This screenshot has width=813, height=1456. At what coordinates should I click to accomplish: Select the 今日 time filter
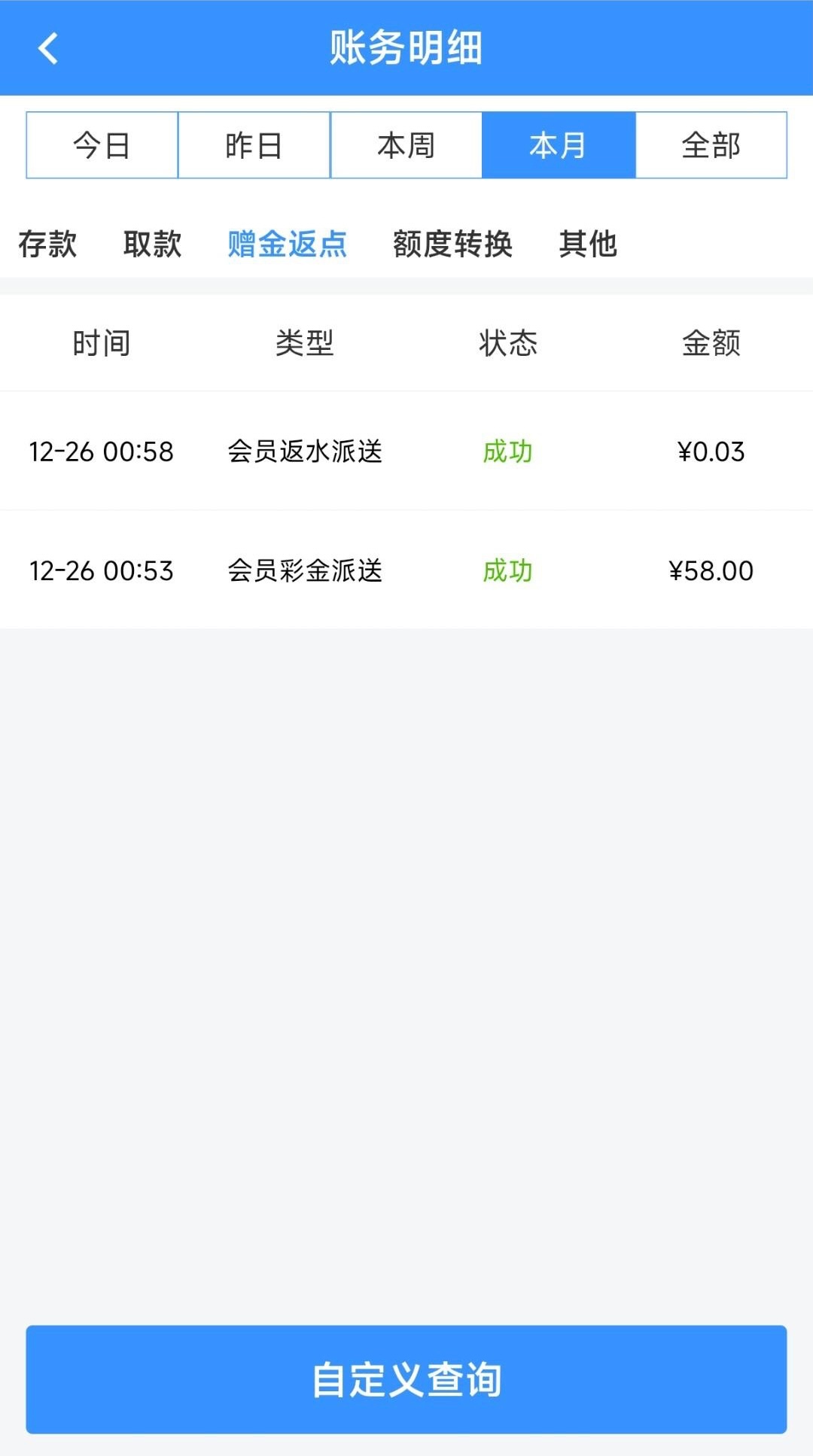click(102, 145)
